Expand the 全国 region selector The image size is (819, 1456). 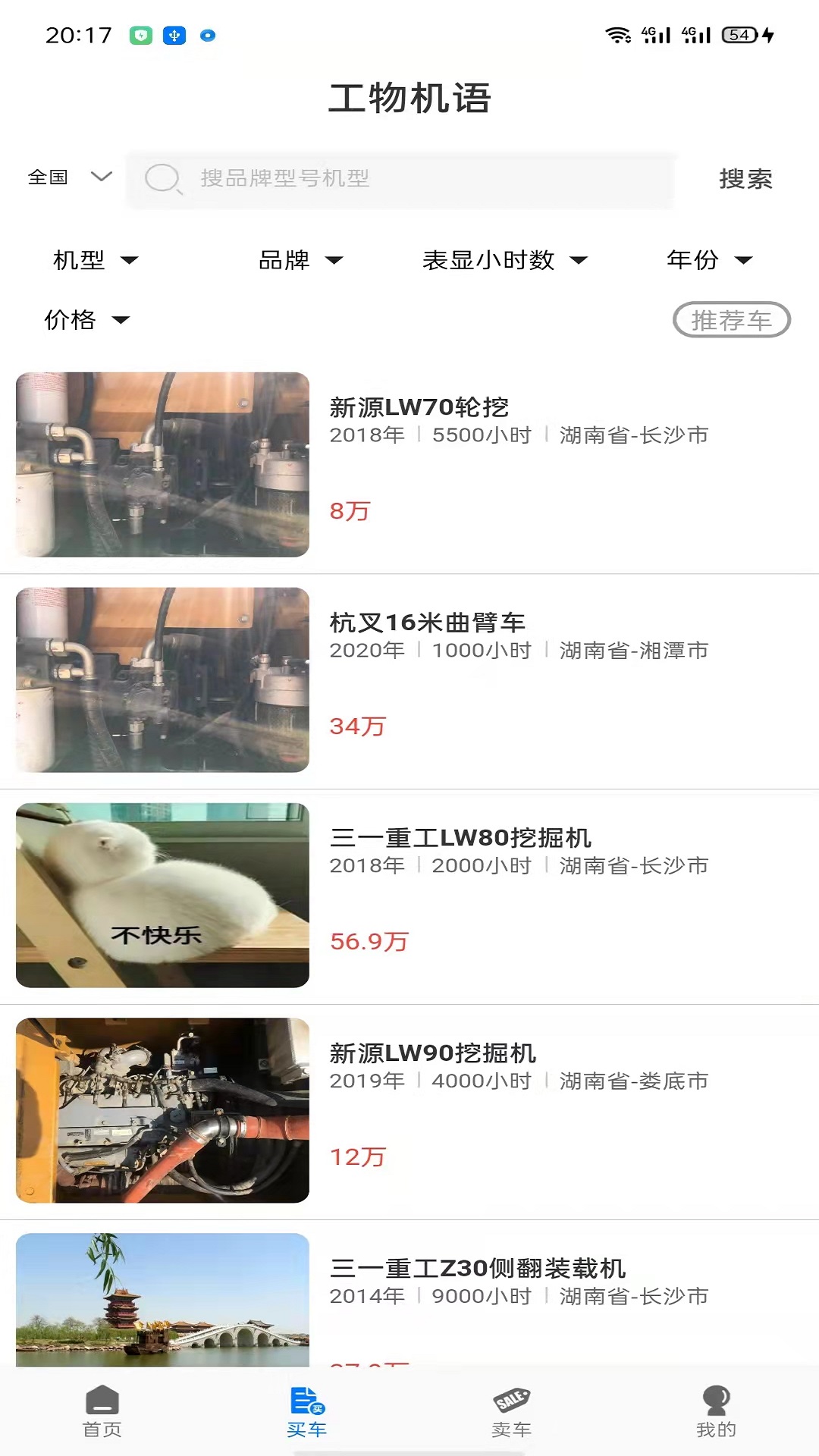coord(68,177)
